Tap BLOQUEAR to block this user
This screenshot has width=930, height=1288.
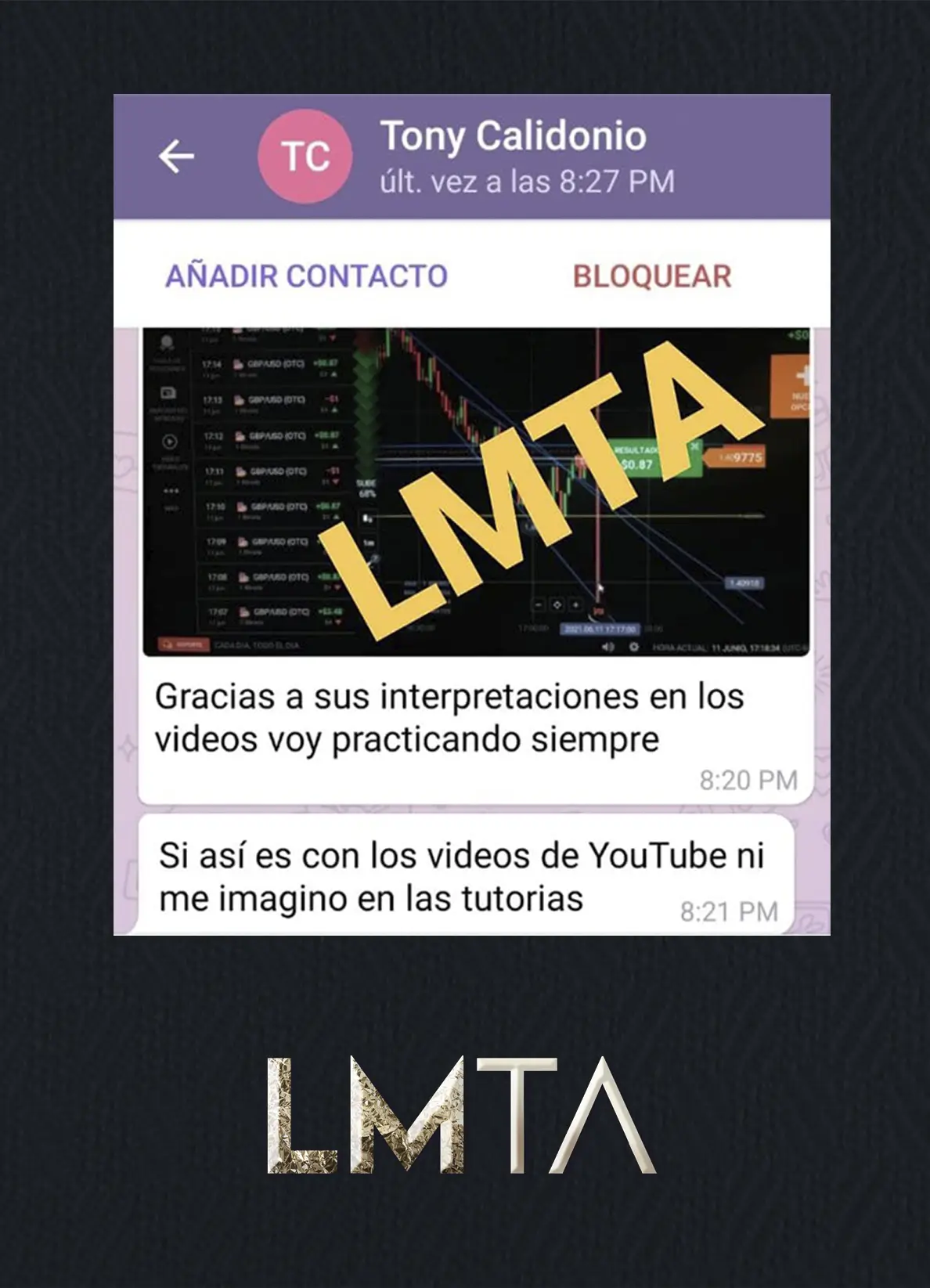(652, 276)
